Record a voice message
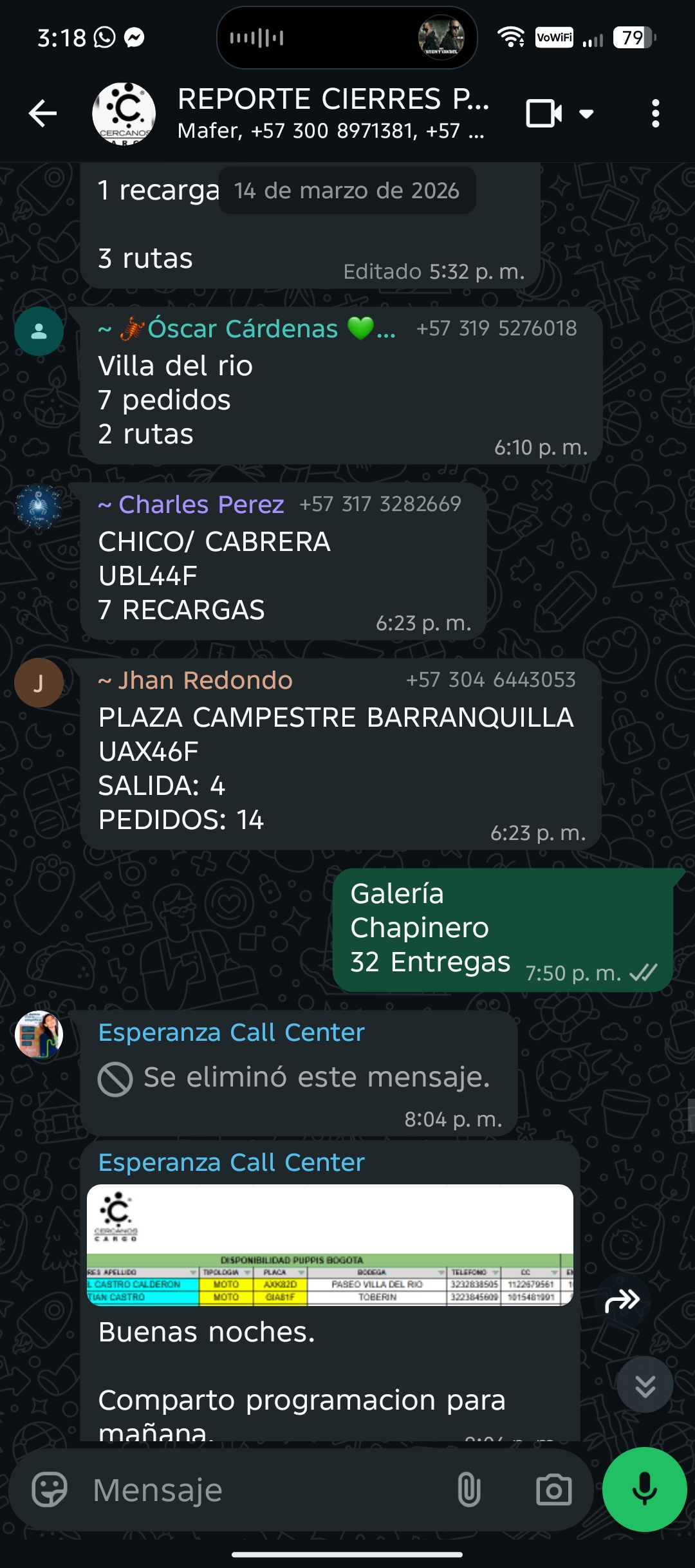 click(644, 1489)
